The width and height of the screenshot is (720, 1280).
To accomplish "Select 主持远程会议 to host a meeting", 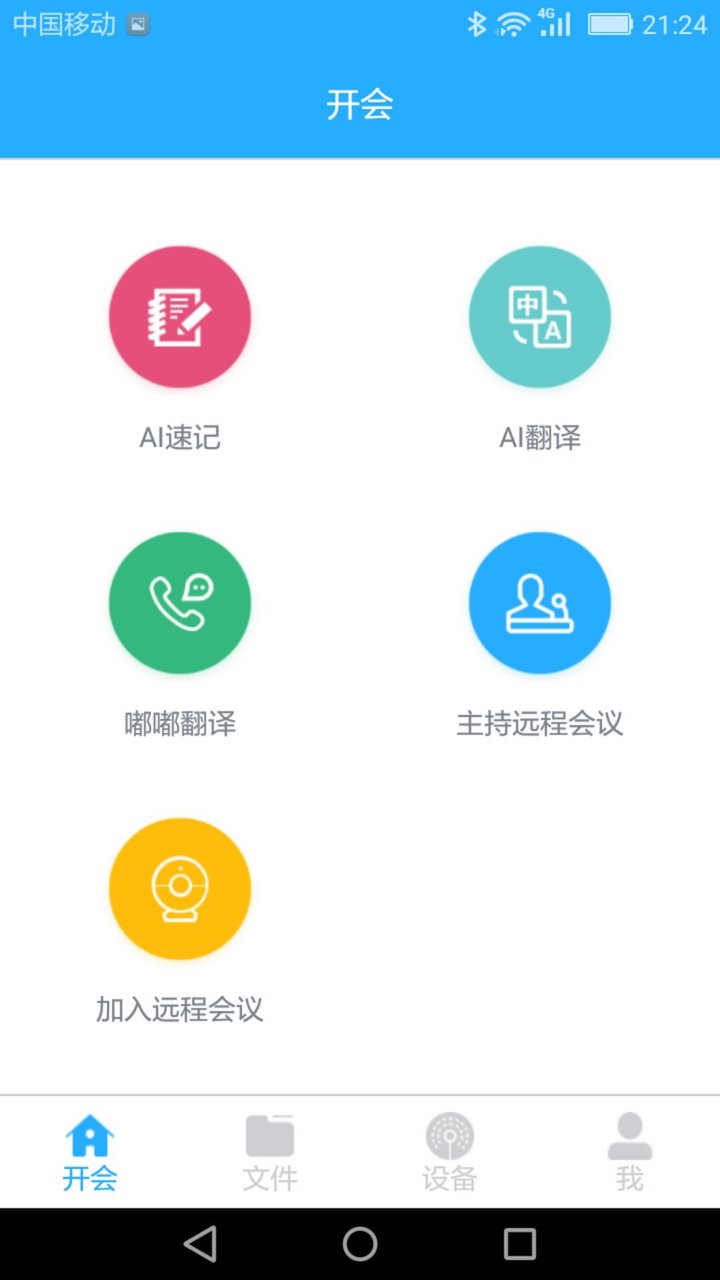I will click(x=540, y=603).
